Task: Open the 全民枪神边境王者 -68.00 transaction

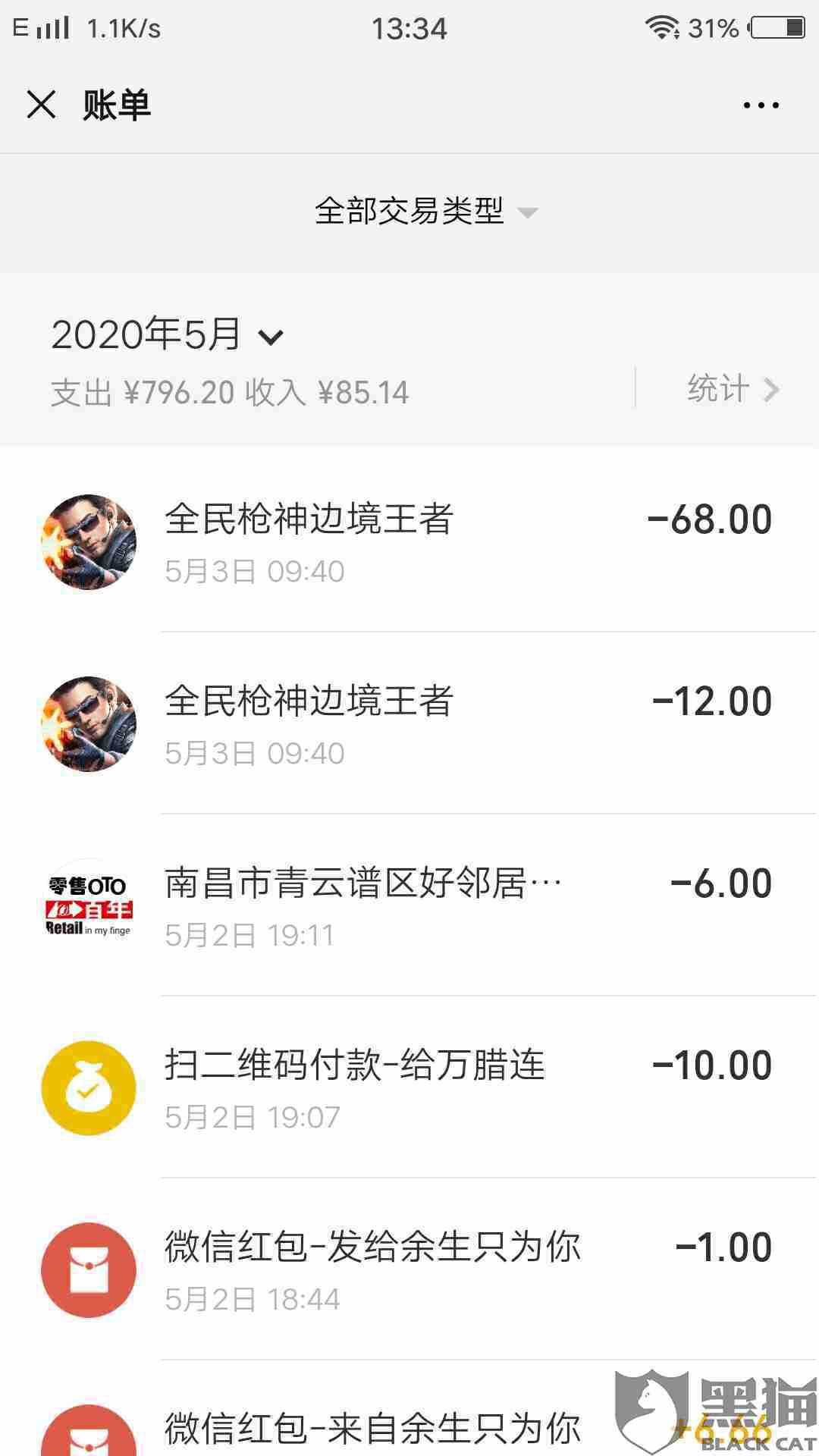Action: point(409,541)
